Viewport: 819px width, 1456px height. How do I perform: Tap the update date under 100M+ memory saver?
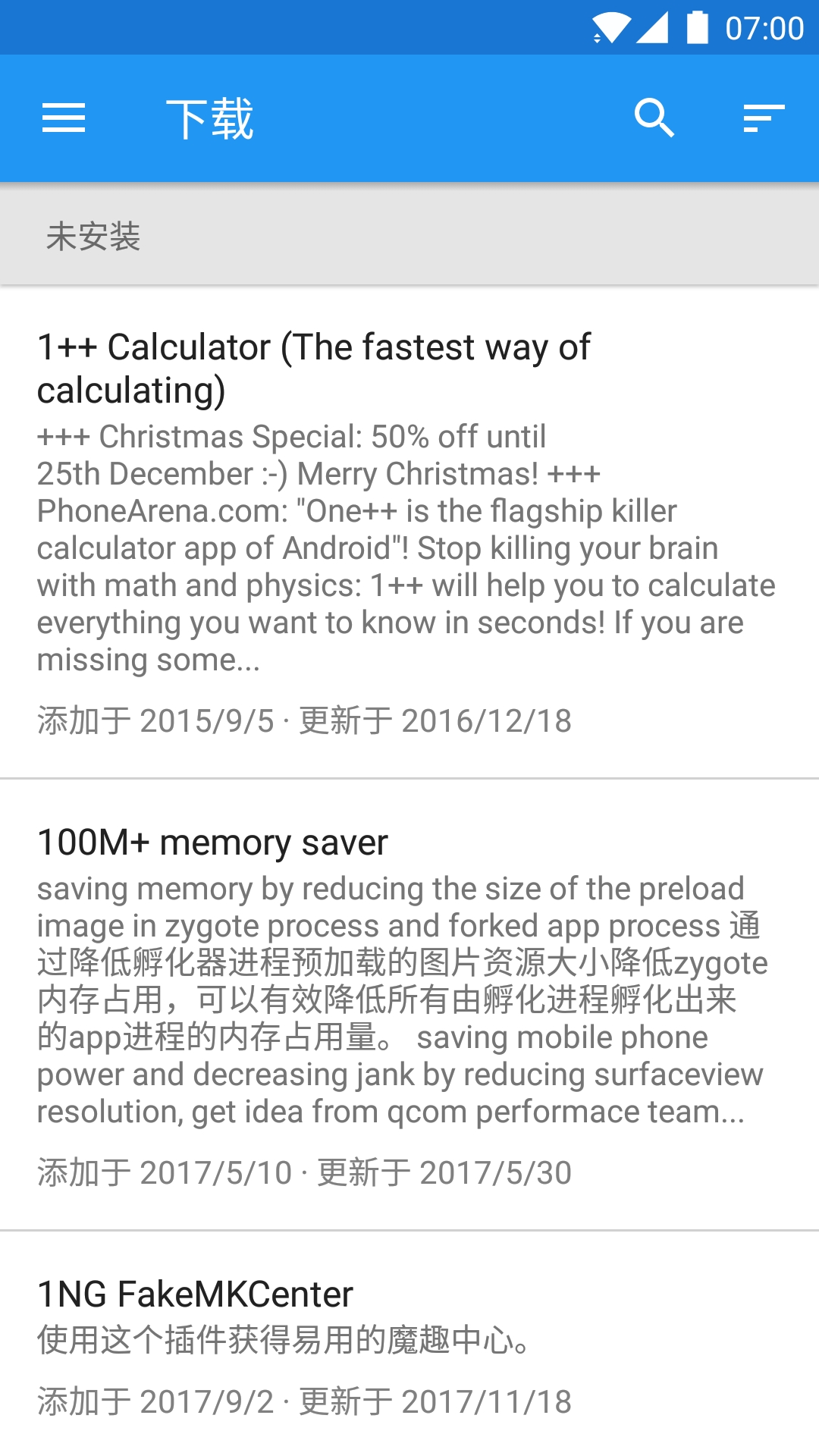coord(497,1174)
